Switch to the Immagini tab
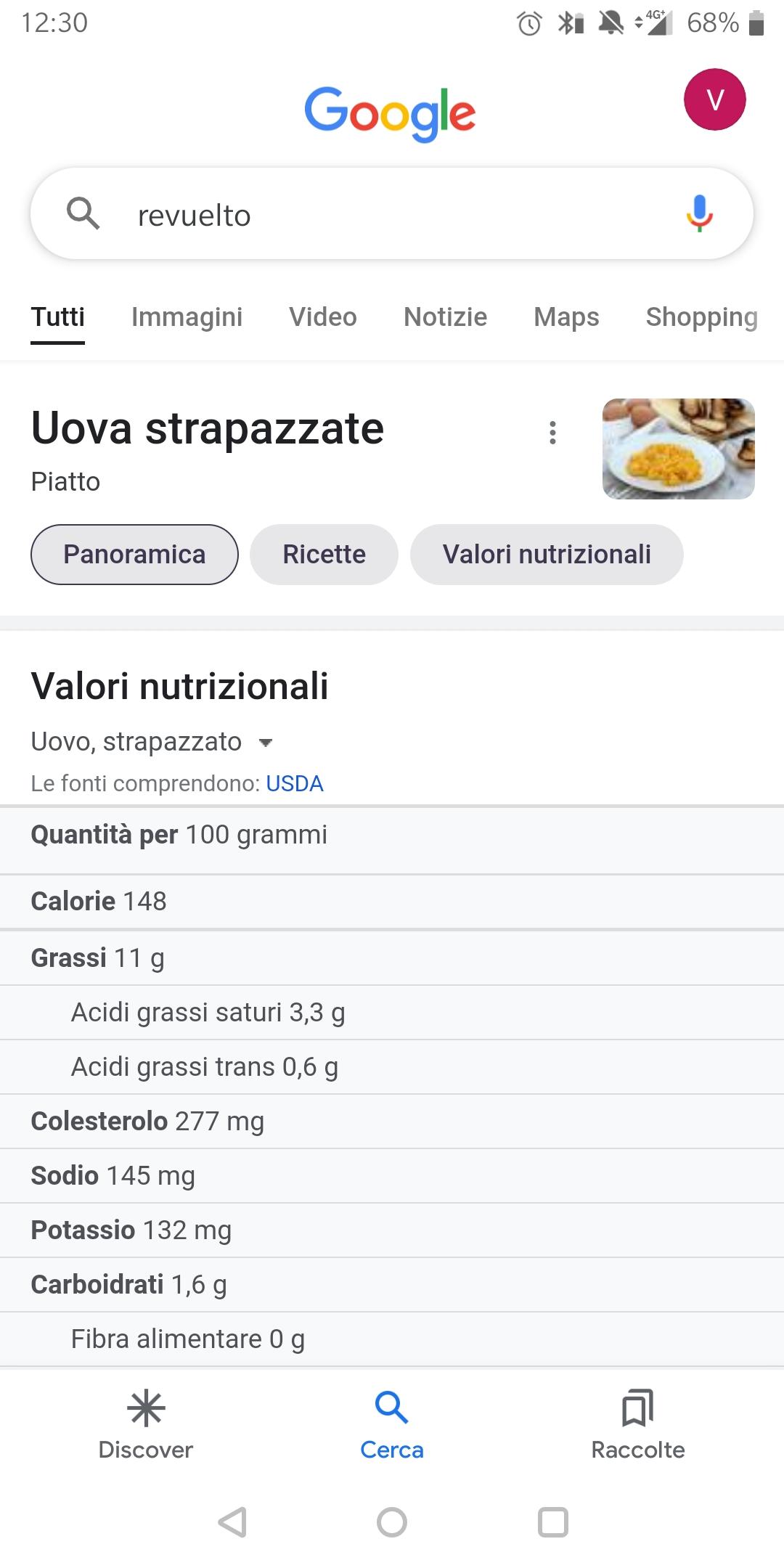 coord(187,317)
